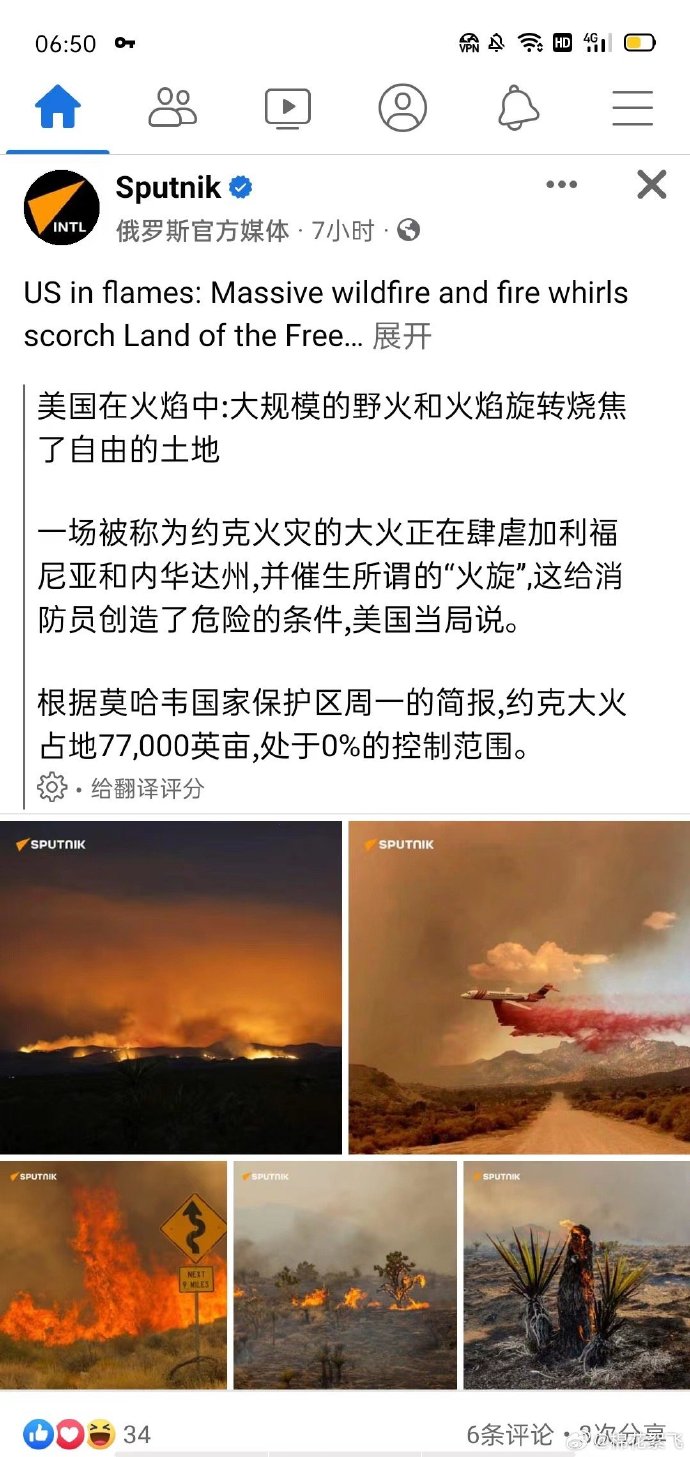Image resolution: width=690 pixels, height=1457 pixels.
Task: Open the hamburger menu tab
Action: pos(632,108)
